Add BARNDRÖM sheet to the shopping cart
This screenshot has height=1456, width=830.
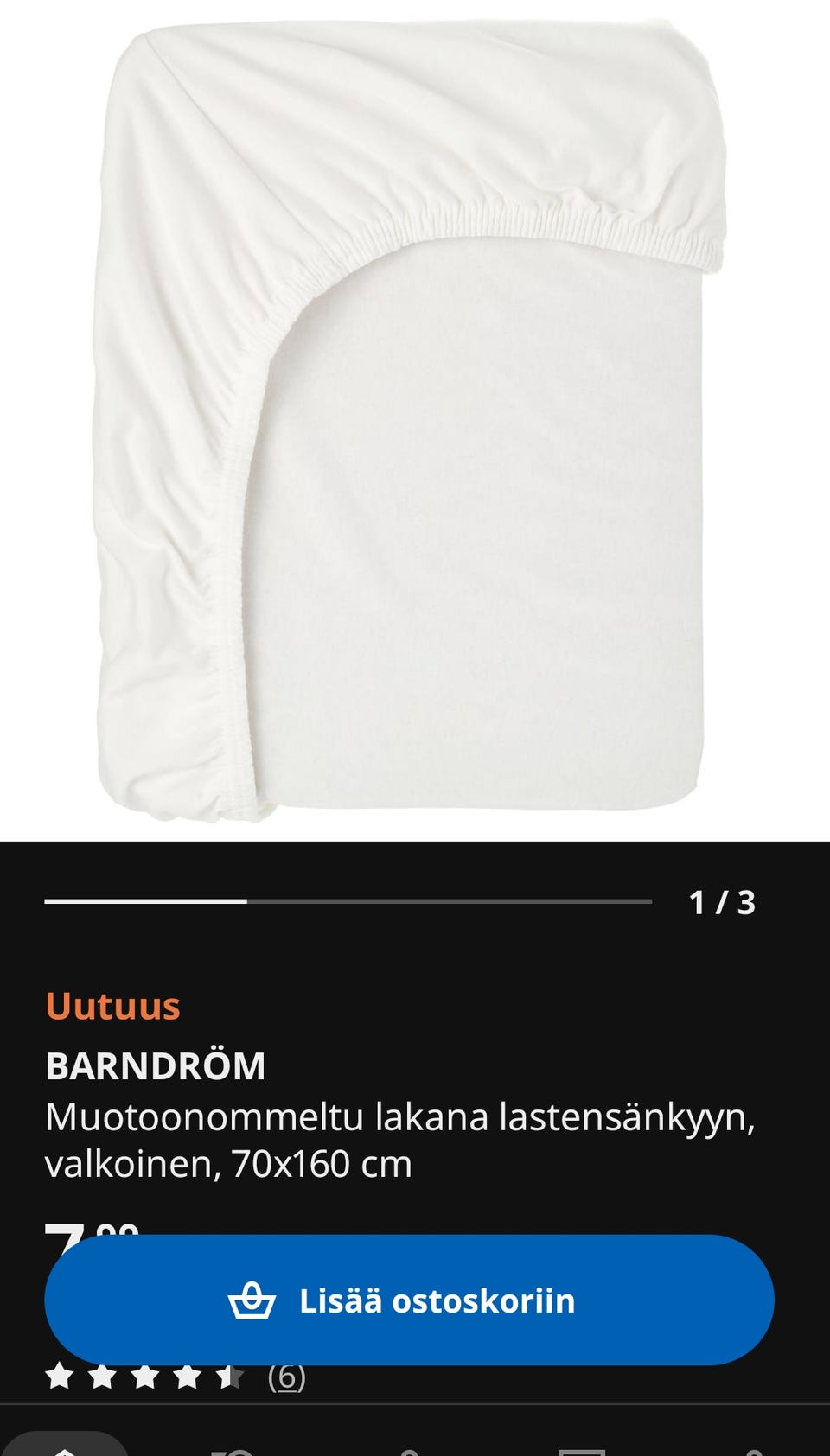tap(409, 1300)
